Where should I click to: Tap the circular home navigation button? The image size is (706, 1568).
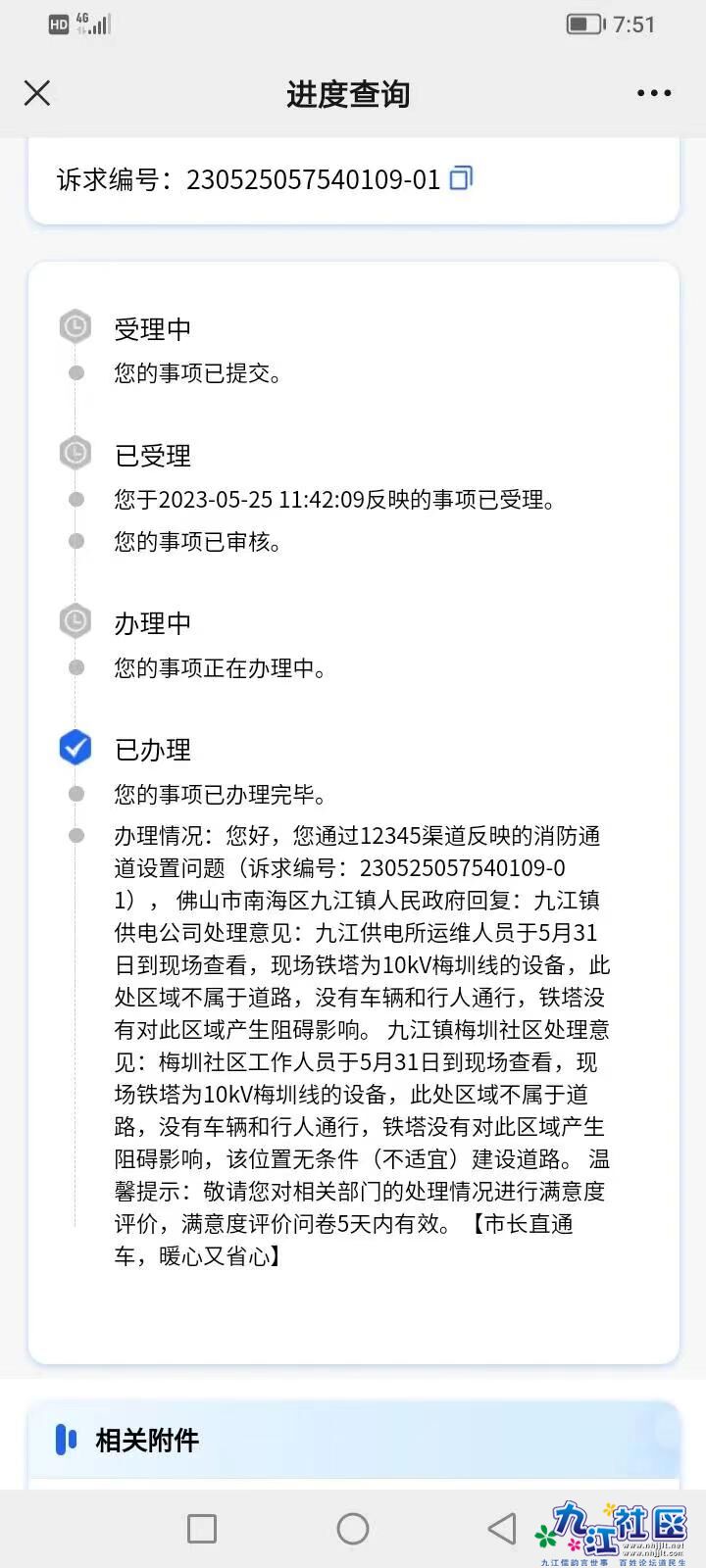click(353, 1527)
